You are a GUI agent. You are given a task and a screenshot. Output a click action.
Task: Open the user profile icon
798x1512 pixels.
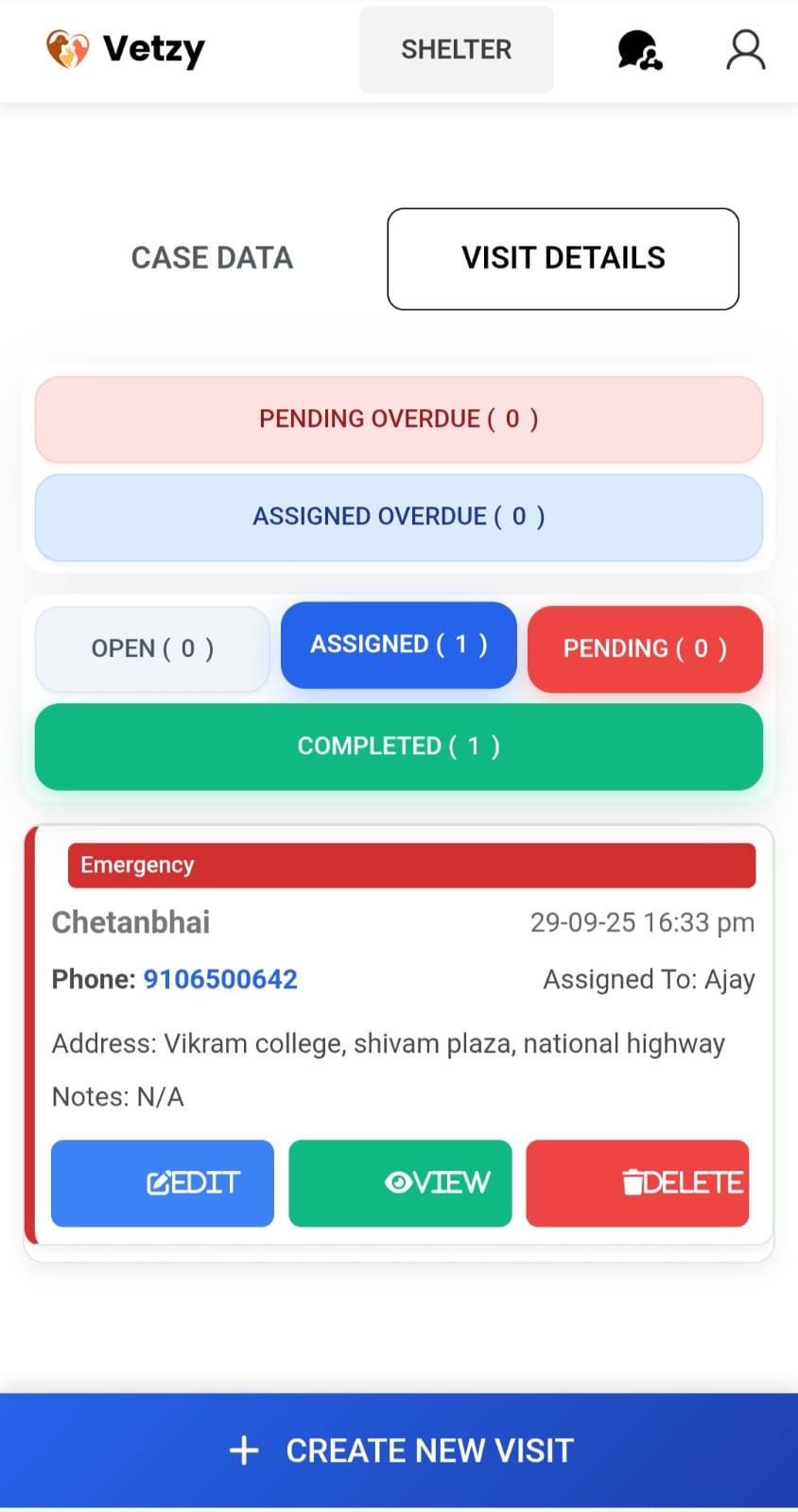pyautogui.click(x=745, y=50)
